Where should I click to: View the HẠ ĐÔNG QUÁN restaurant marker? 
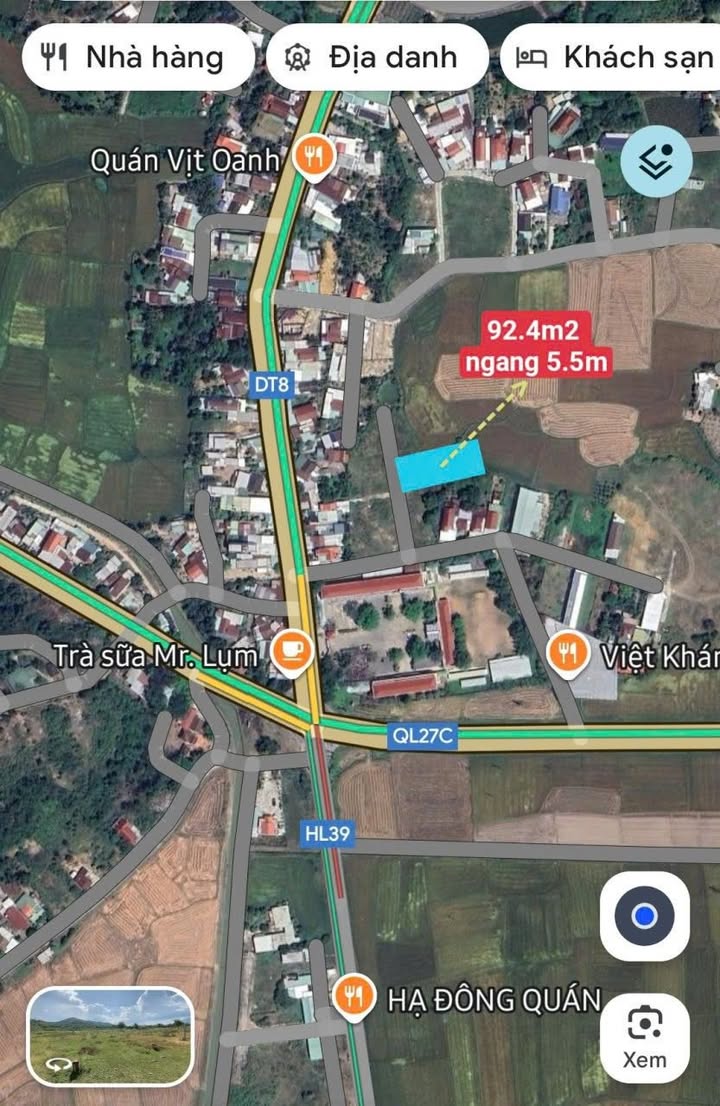351,997
